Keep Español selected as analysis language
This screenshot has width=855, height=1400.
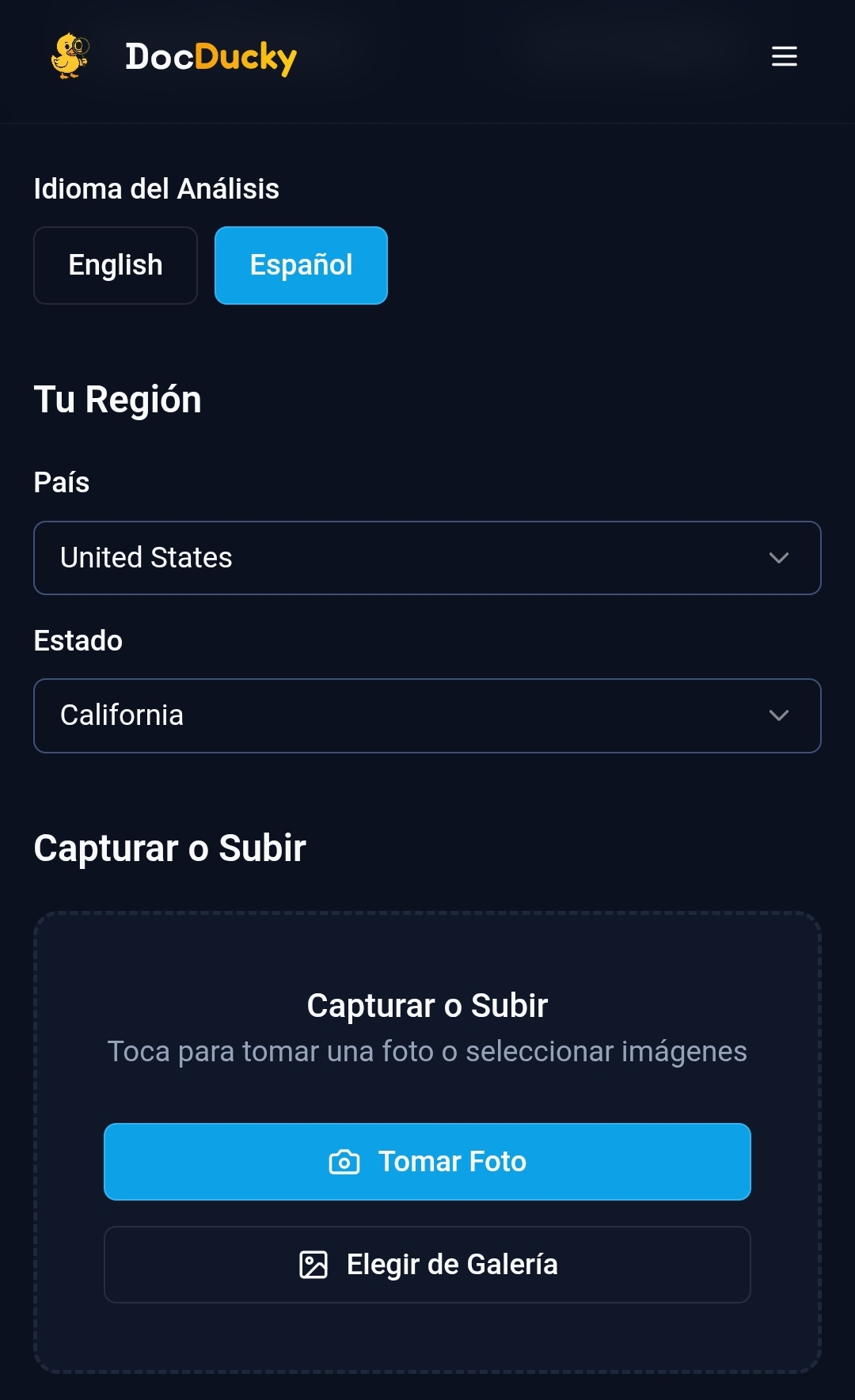coord(301,265)
